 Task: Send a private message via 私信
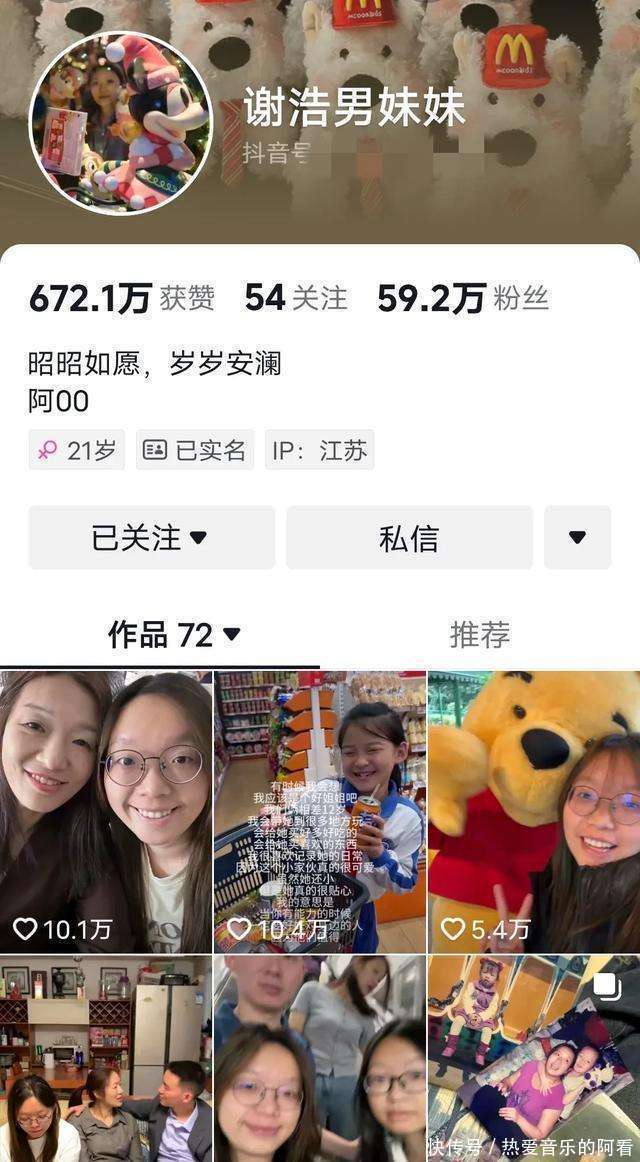tap(409, 537)
